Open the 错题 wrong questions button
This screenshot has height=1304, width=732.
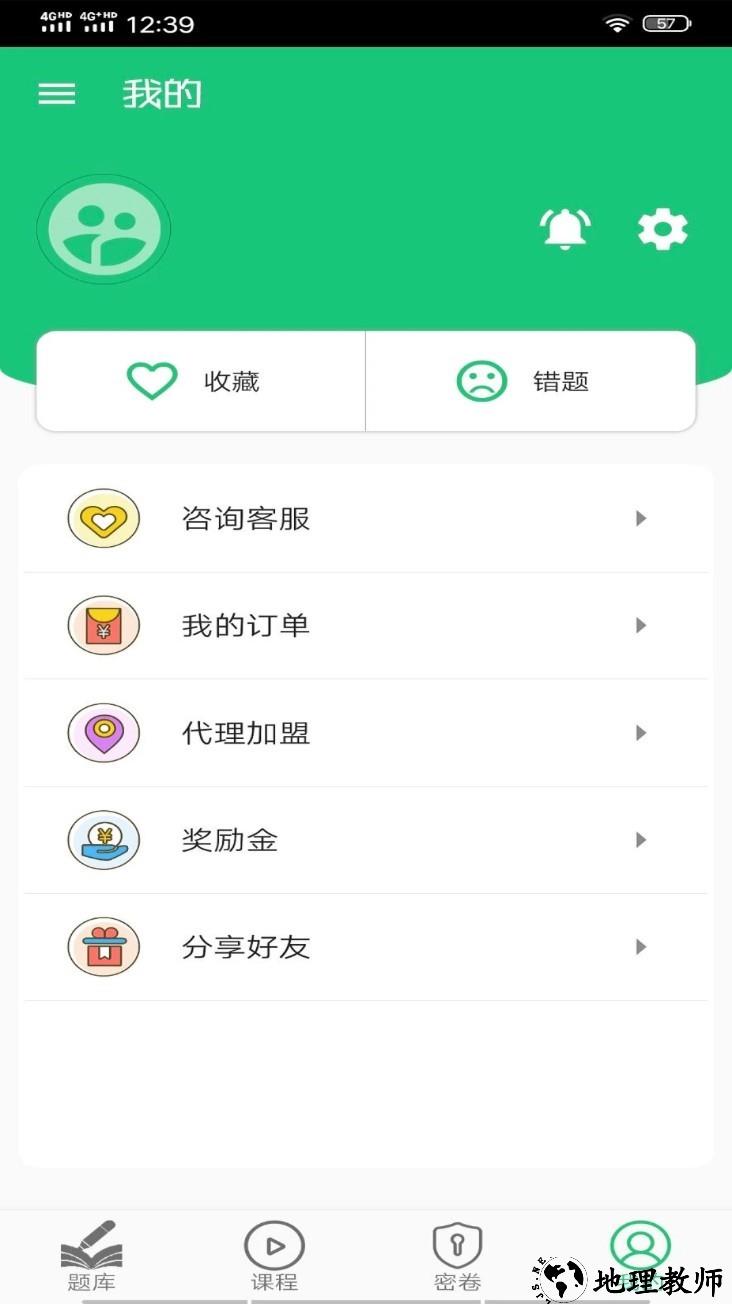(x=531, y=380)
